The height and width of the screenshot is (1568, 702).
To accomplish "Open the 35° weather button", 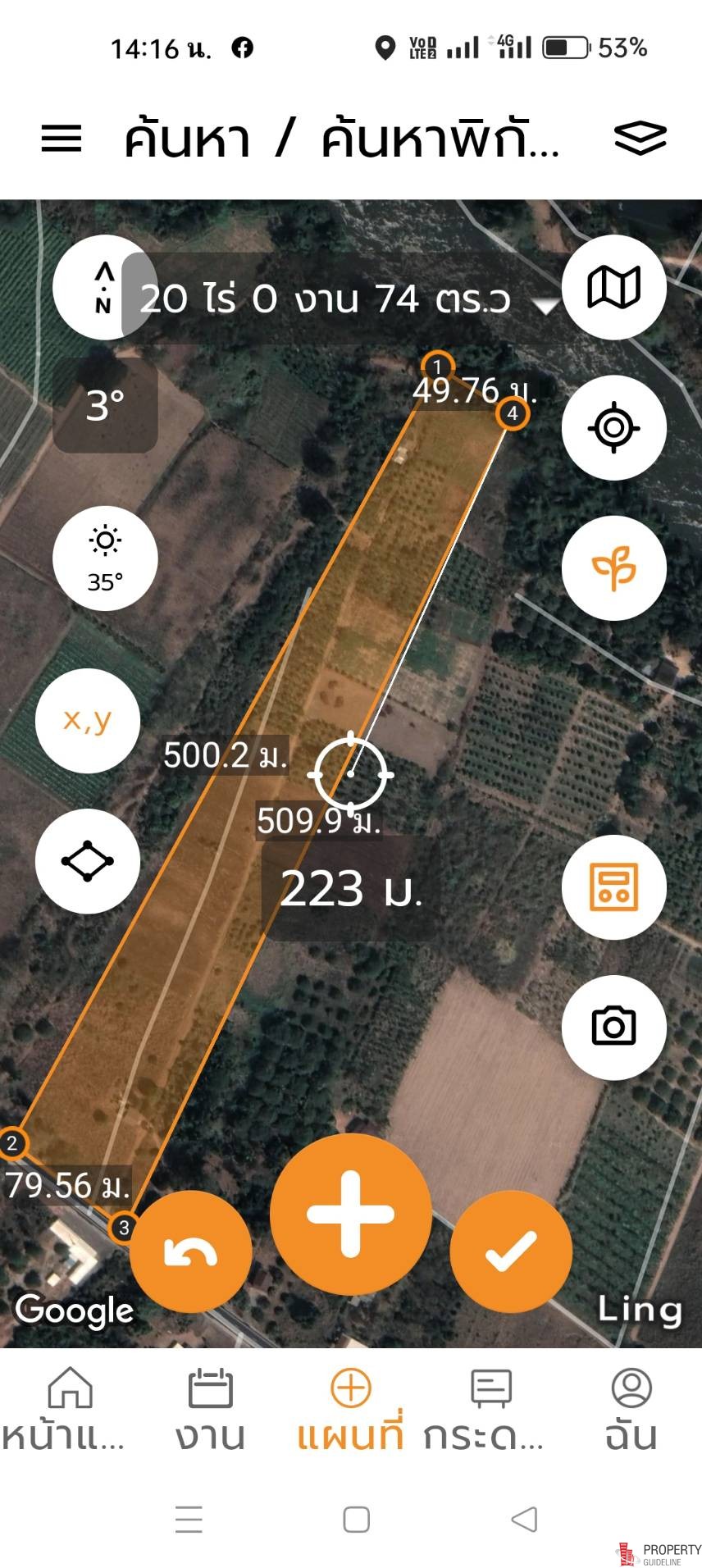I will 105,558.
